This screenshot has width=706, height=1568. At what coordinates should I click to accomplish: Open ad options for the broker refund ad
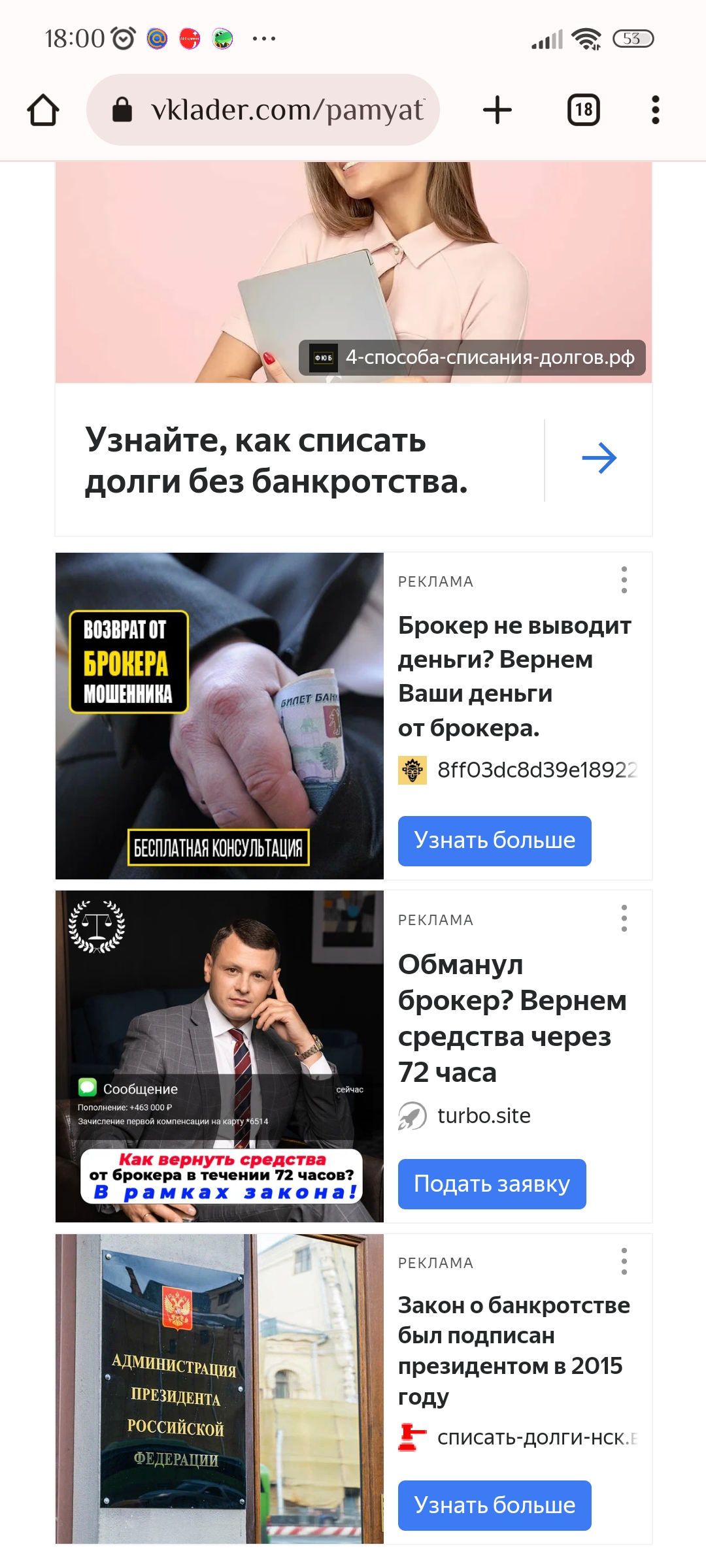[624, 580]
